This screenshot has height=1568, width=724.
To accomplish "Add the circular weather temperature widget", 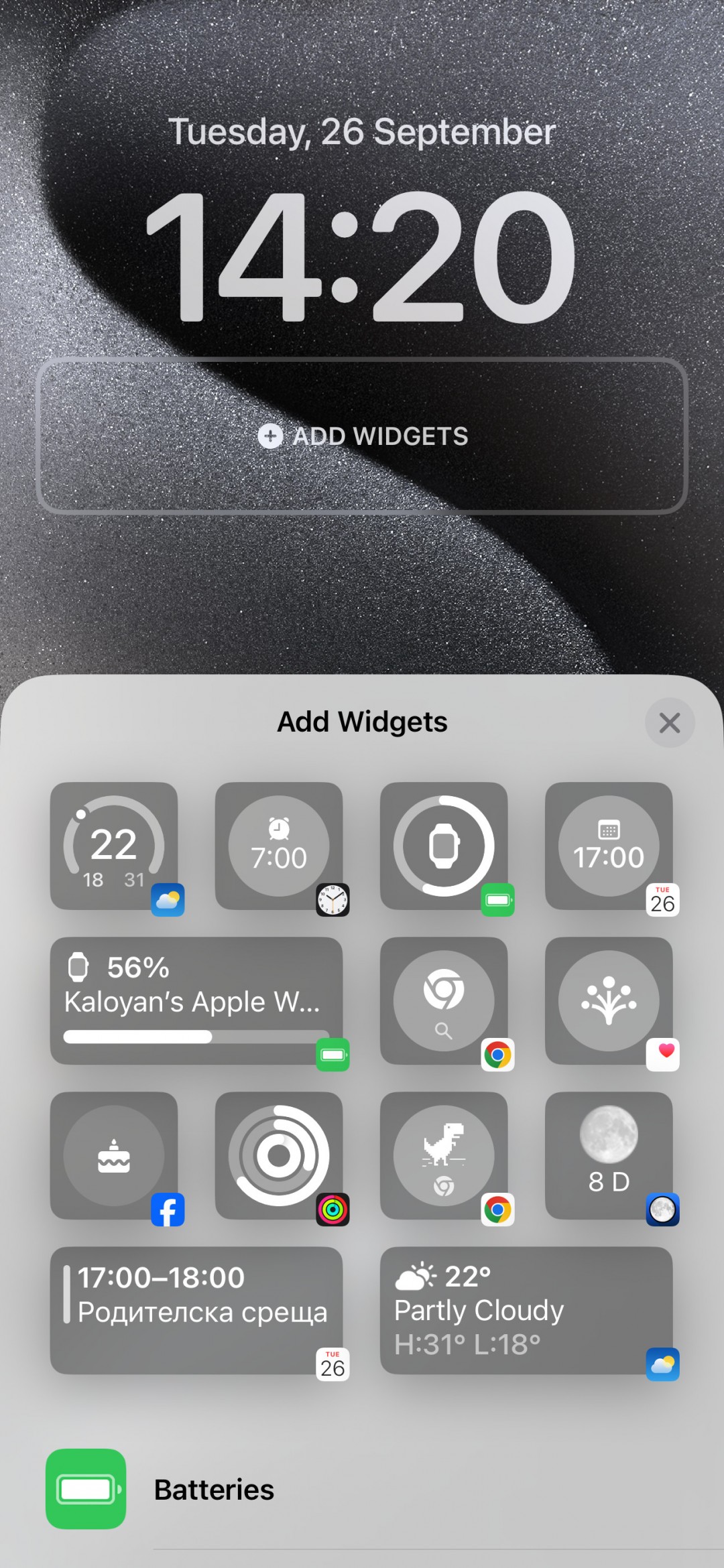I will tap(114, 846).
